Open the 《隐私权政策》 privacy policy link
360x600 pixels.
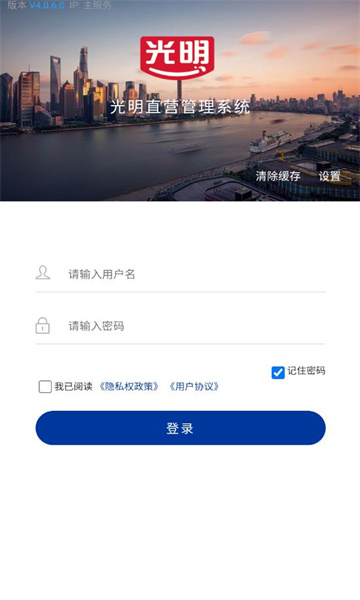[129, 386]
